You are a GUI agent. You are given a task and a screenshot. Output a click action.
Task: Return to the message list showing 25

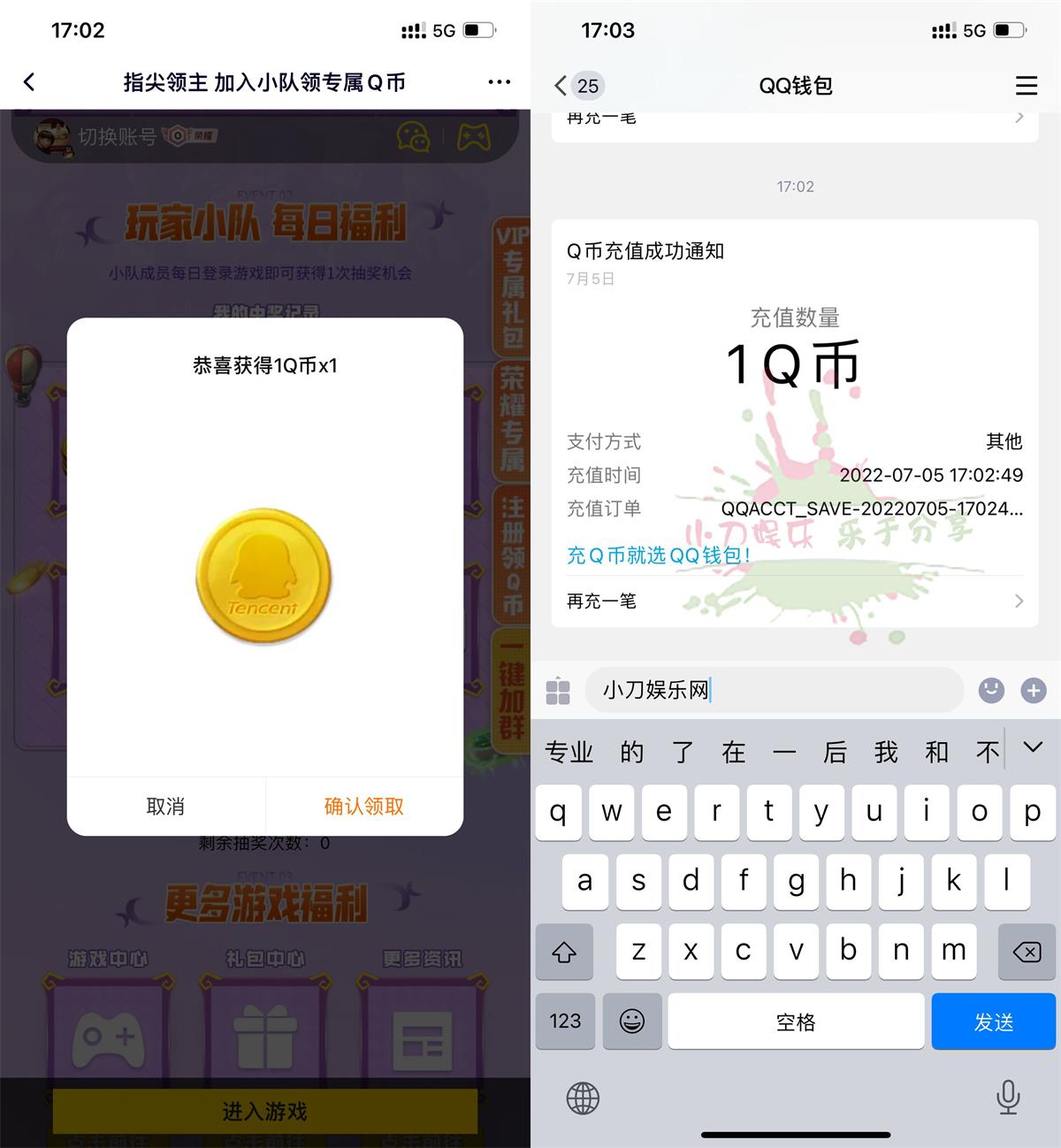576,86
